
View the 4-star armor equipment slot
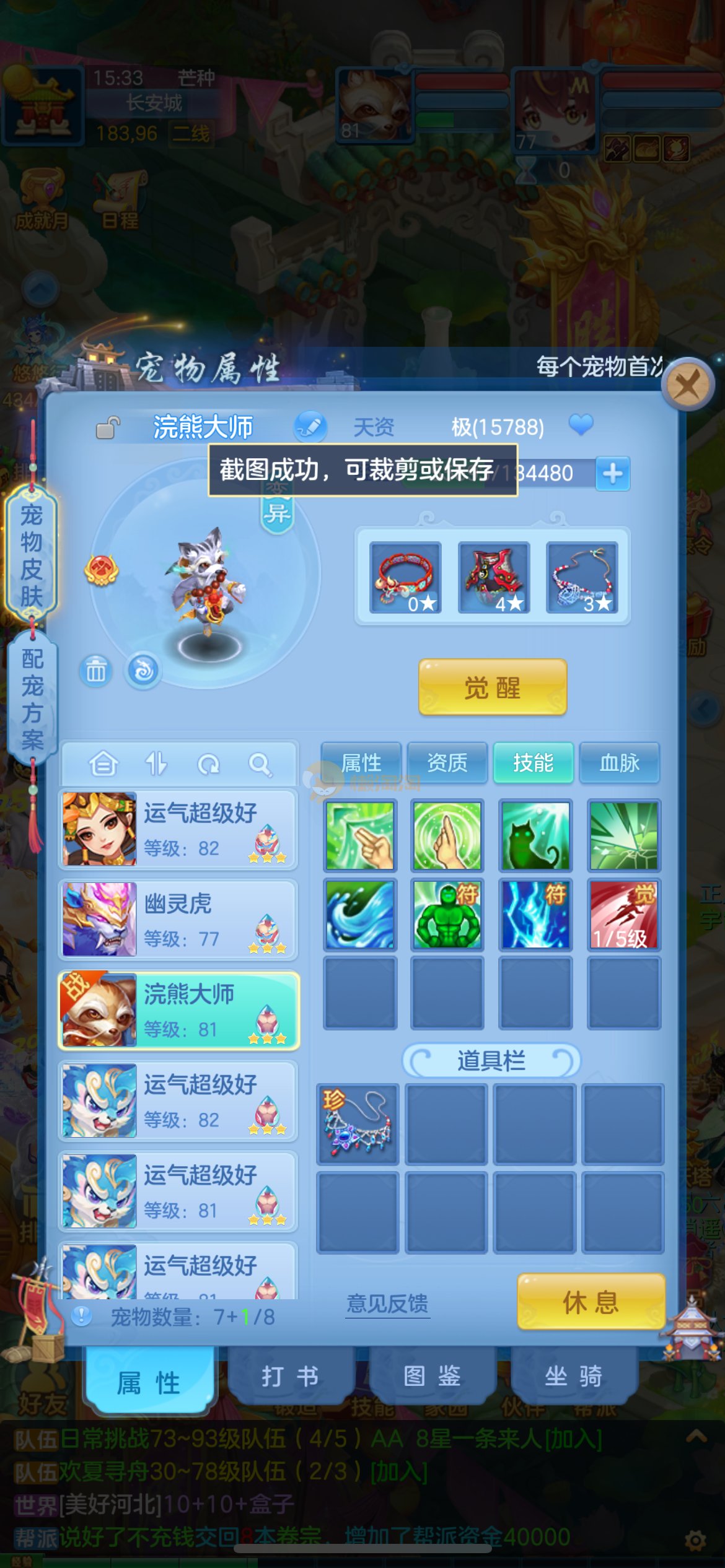[x=494, y=578]
